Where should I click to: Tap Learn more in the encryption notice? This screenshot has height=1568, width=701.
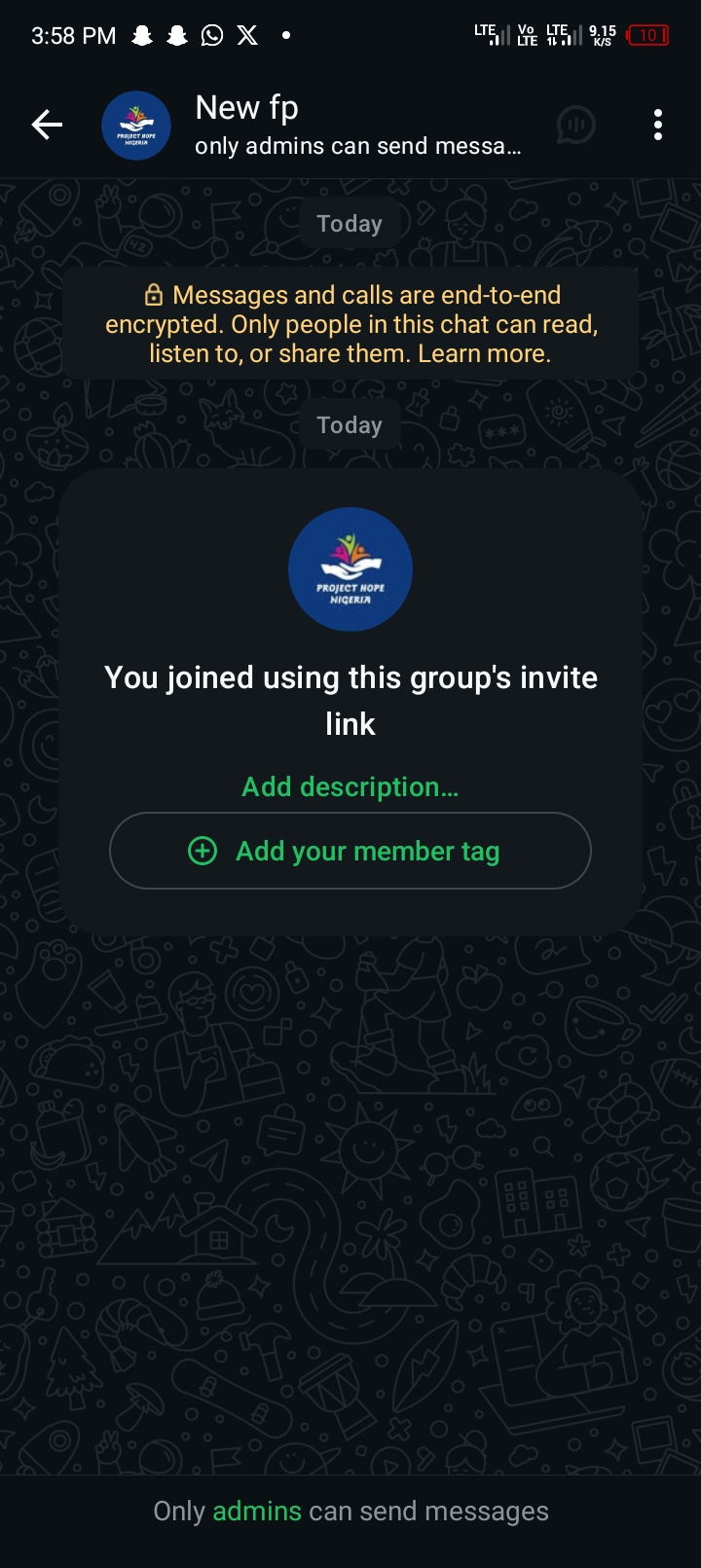pyautogui.click(x=484, y=354)
